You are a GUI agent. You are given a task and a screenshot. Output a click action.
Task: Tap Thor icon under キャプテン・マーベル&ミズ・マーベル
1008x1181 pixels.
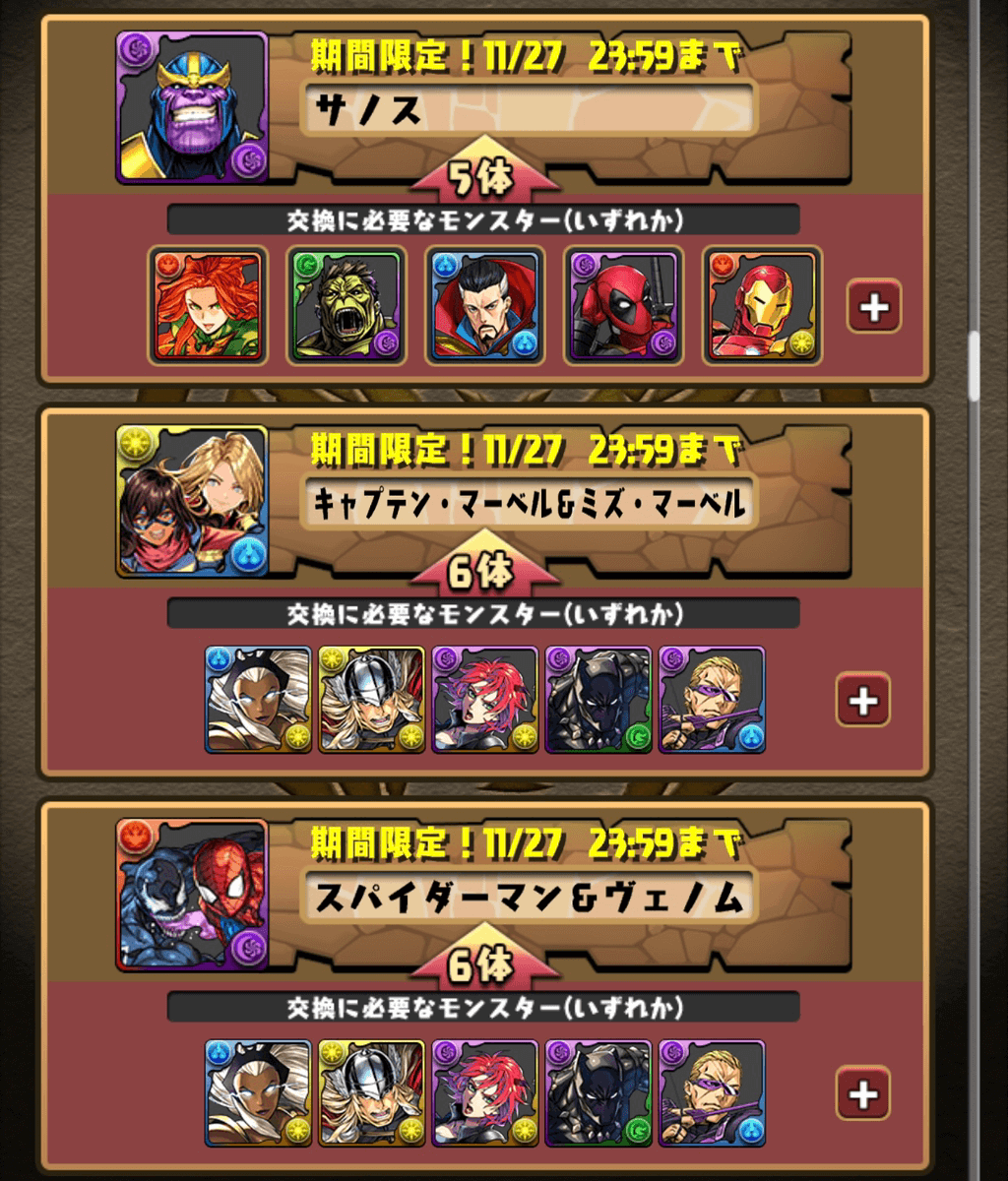pos(371,699)
